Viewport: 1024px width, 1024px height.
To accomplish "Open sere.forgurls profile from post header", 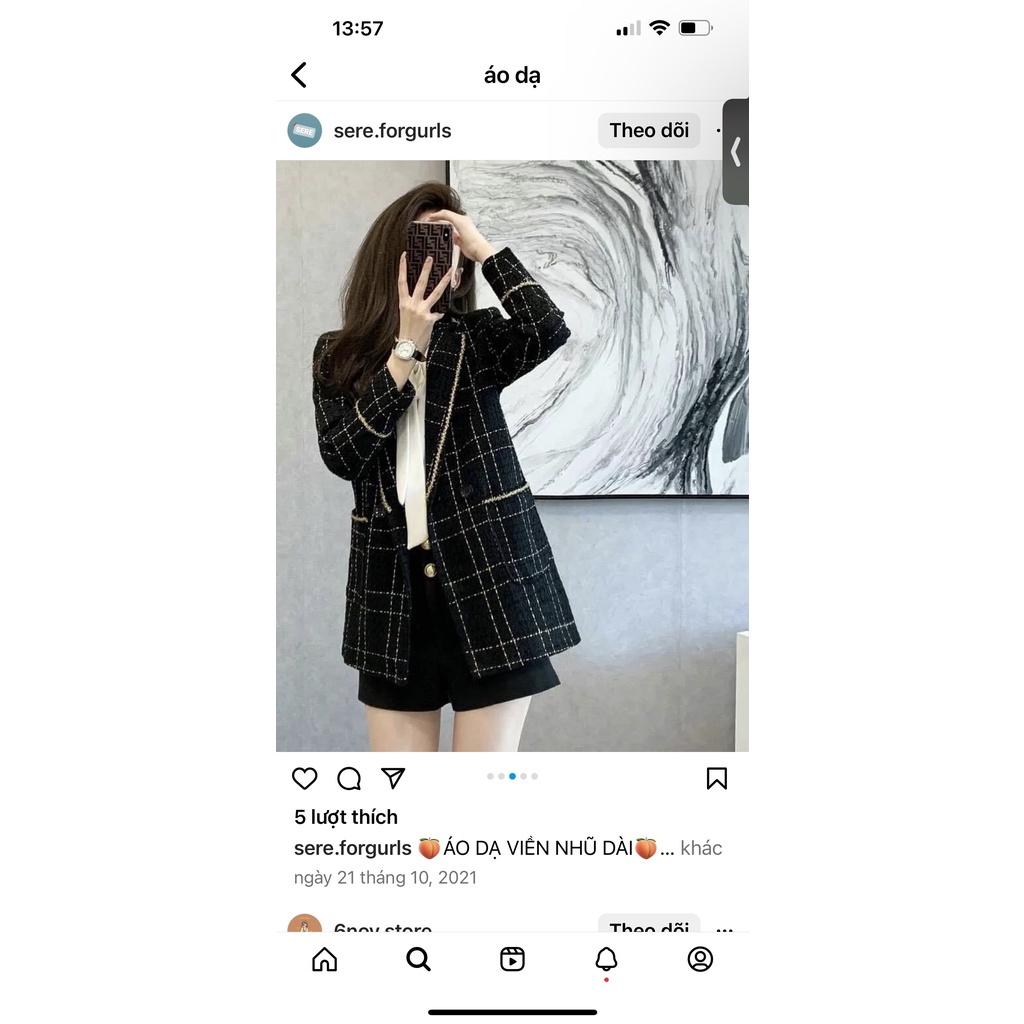I will click(x=392, y=131).
